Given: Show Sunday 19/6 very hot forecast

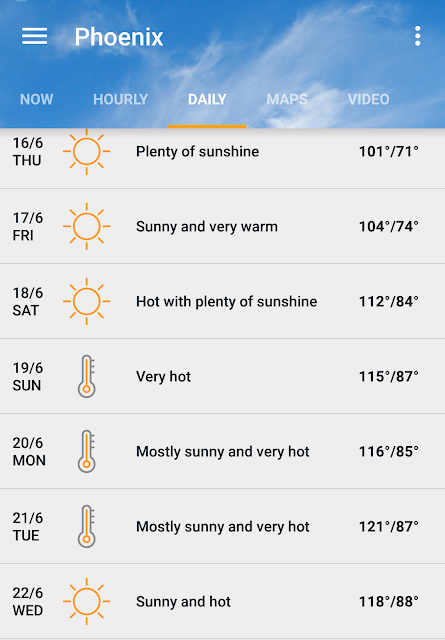Looking at the screenshot, I should [x=222, y=376].
